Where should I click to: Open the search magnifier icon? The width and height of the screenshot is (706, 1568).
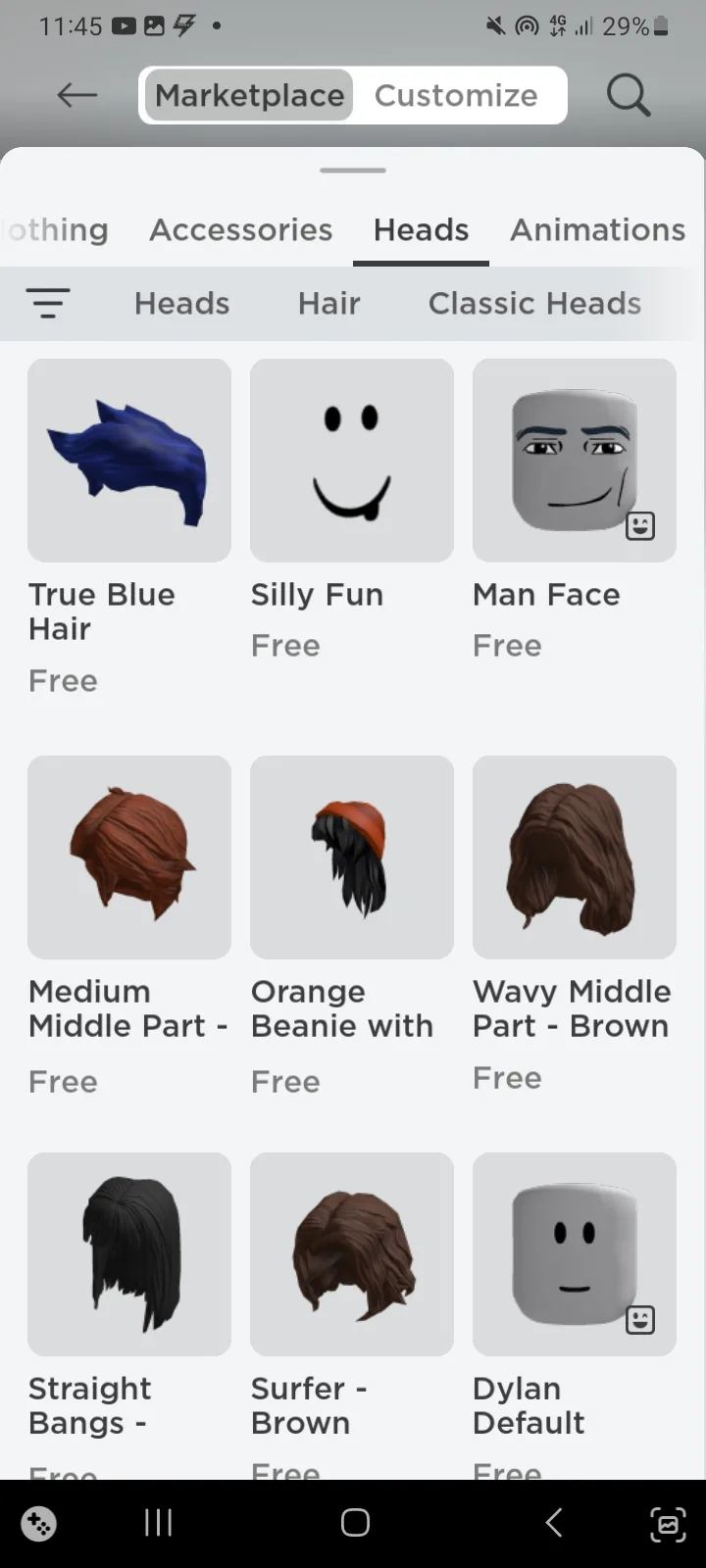[x=628, y=95]
